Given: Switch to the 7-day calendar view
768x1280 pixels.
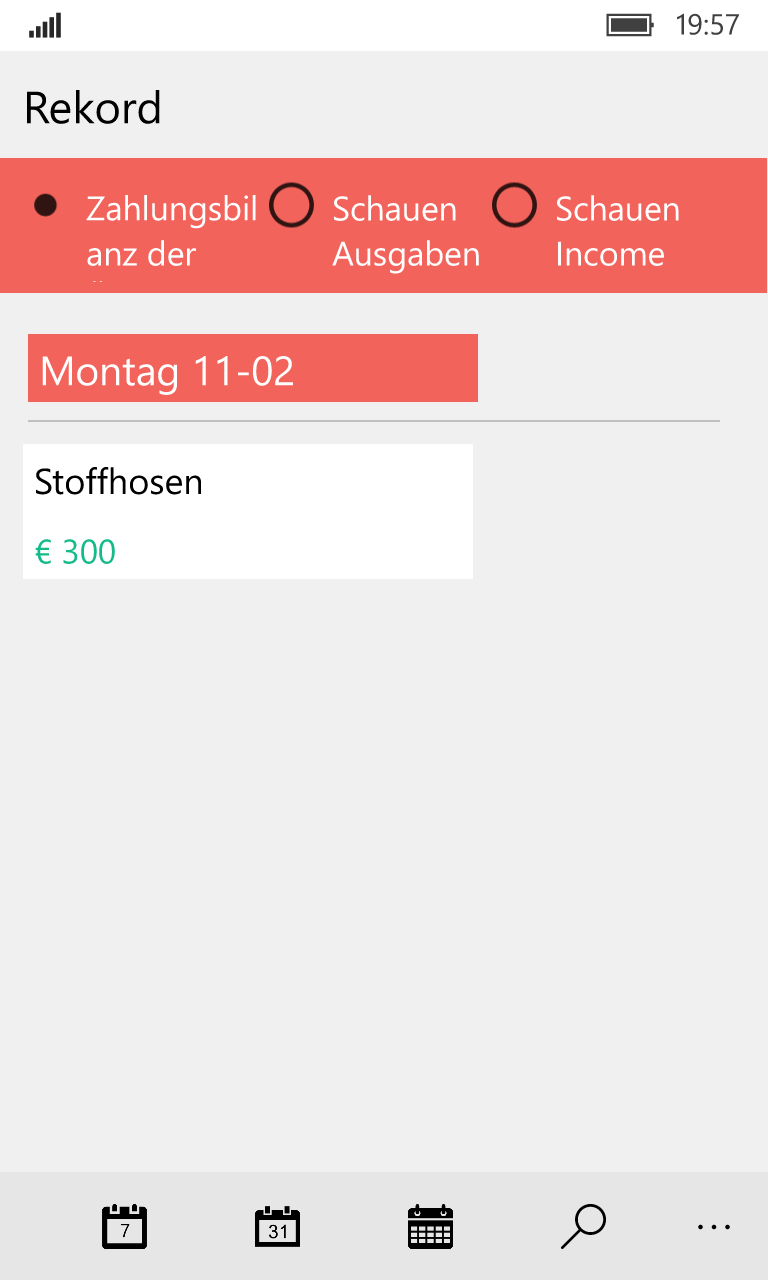Looking at the screenshot, I should pos(125,1226).
